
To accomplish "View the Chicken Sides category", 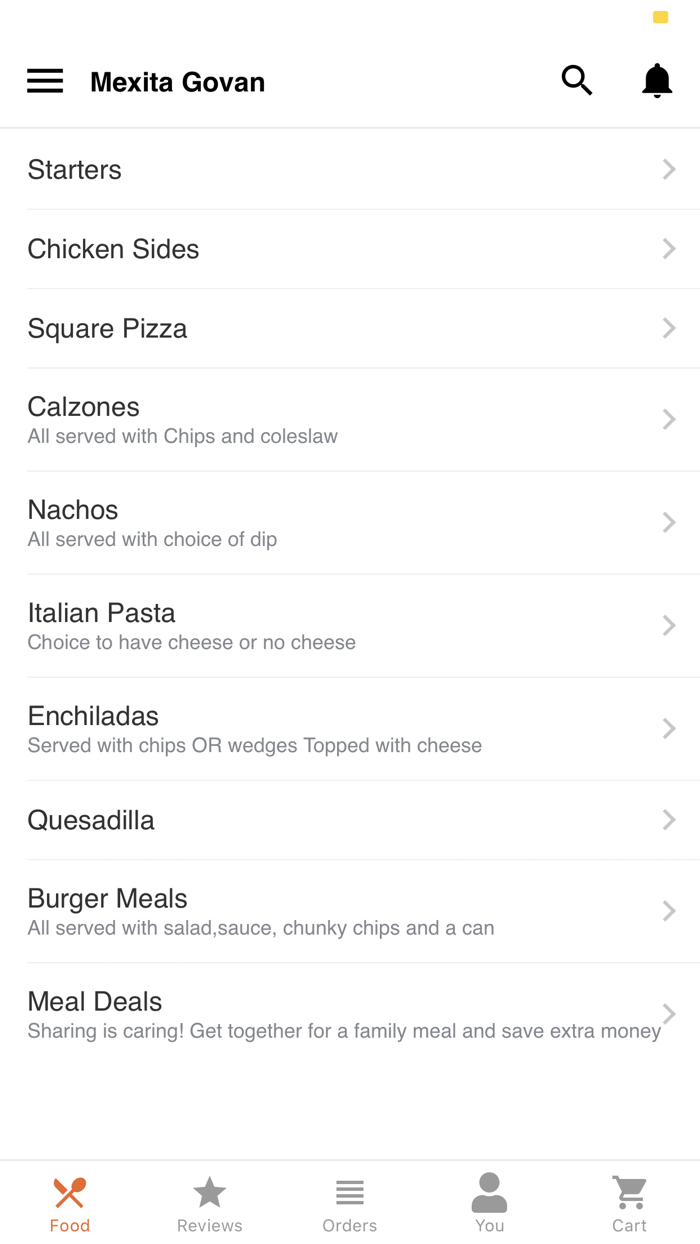I will point(350,249).
